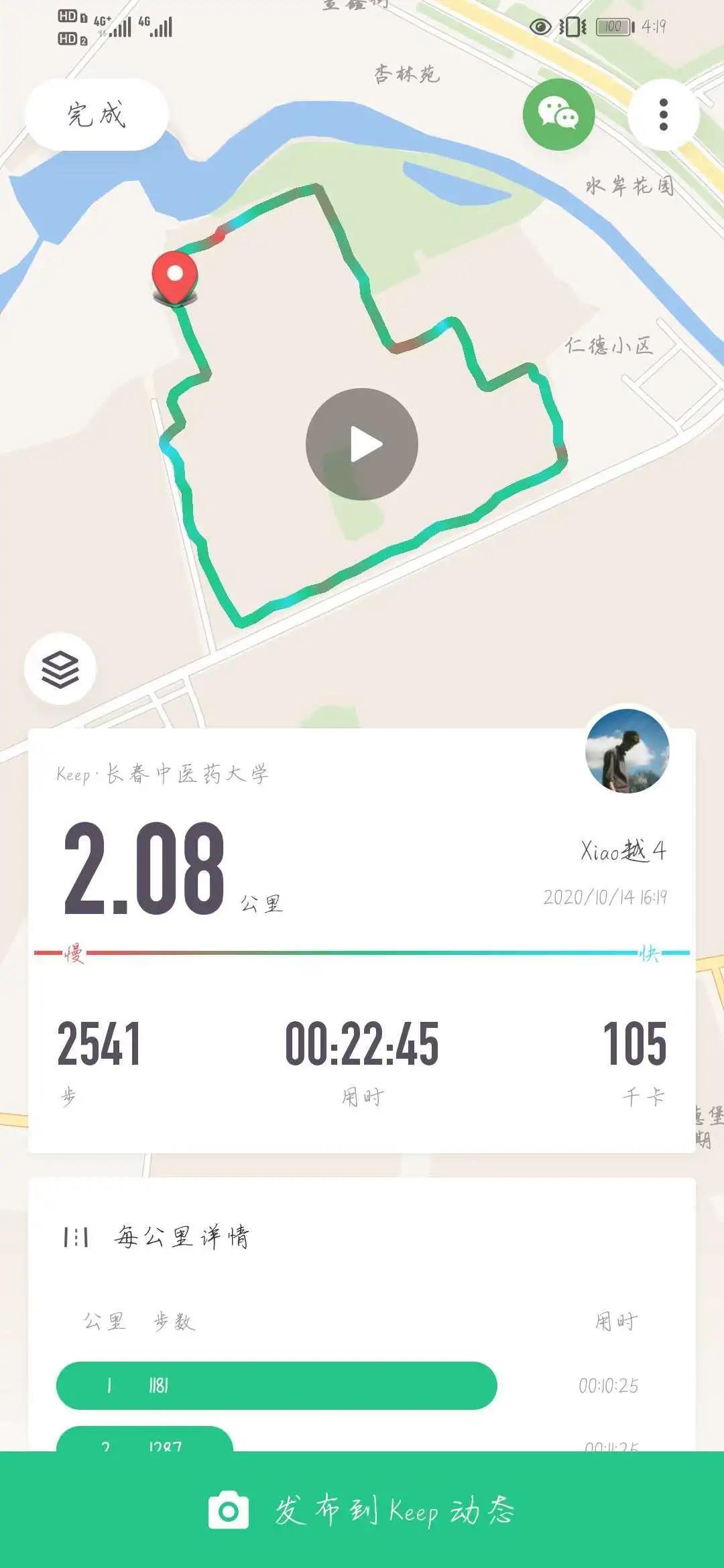Tap 发布到Keep动态 to post the run
Image resolution: width=724 pixels, height=1568 pixels.
coord(362,1511)
